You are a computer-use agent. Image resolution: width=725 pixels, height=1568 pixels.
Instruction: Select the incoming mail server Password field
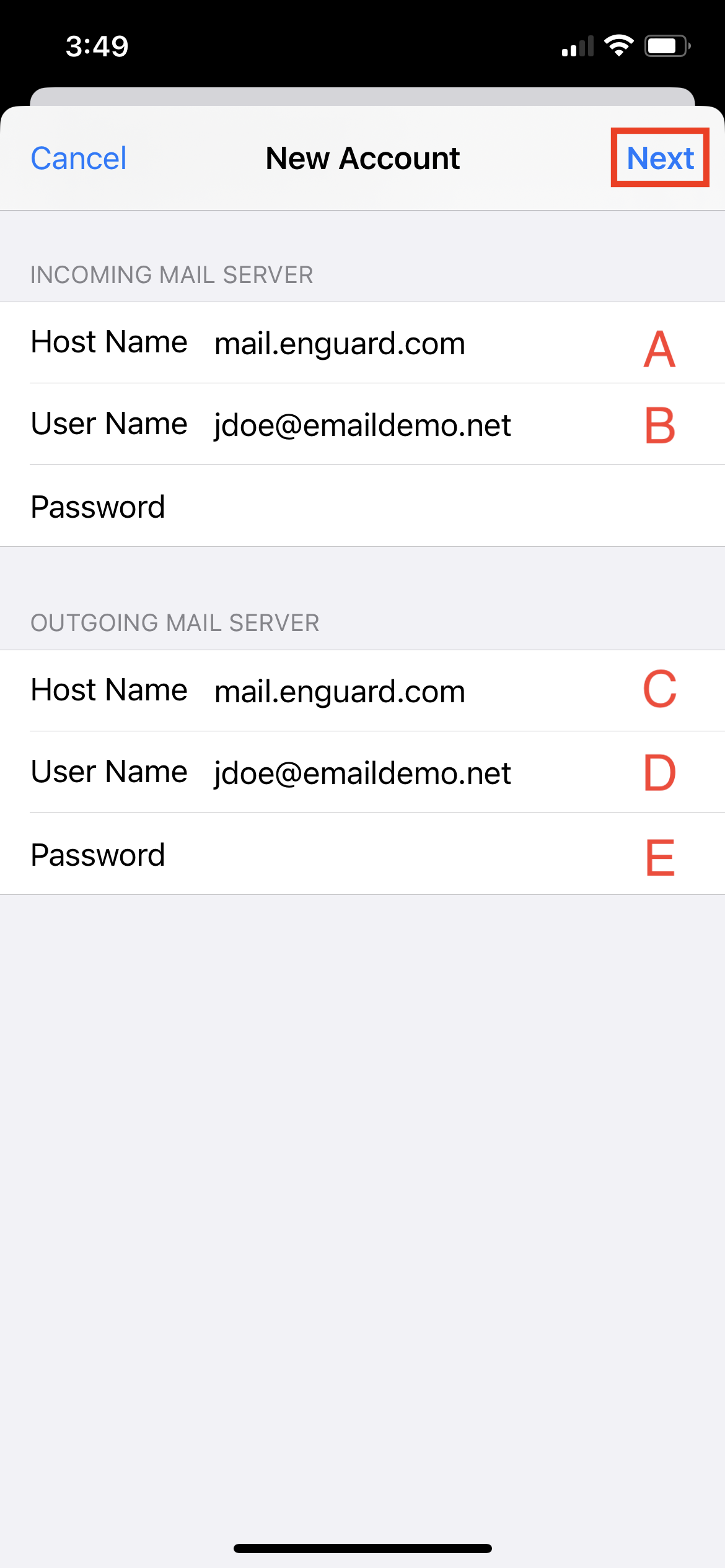point(362,506)
